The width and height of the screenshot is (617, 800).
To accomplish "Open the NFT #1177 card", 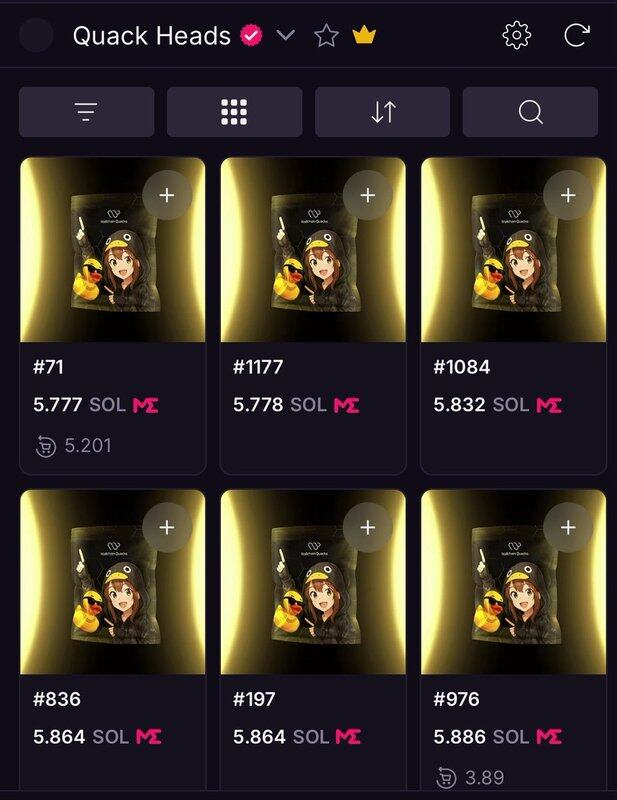I will click(313, 262).
